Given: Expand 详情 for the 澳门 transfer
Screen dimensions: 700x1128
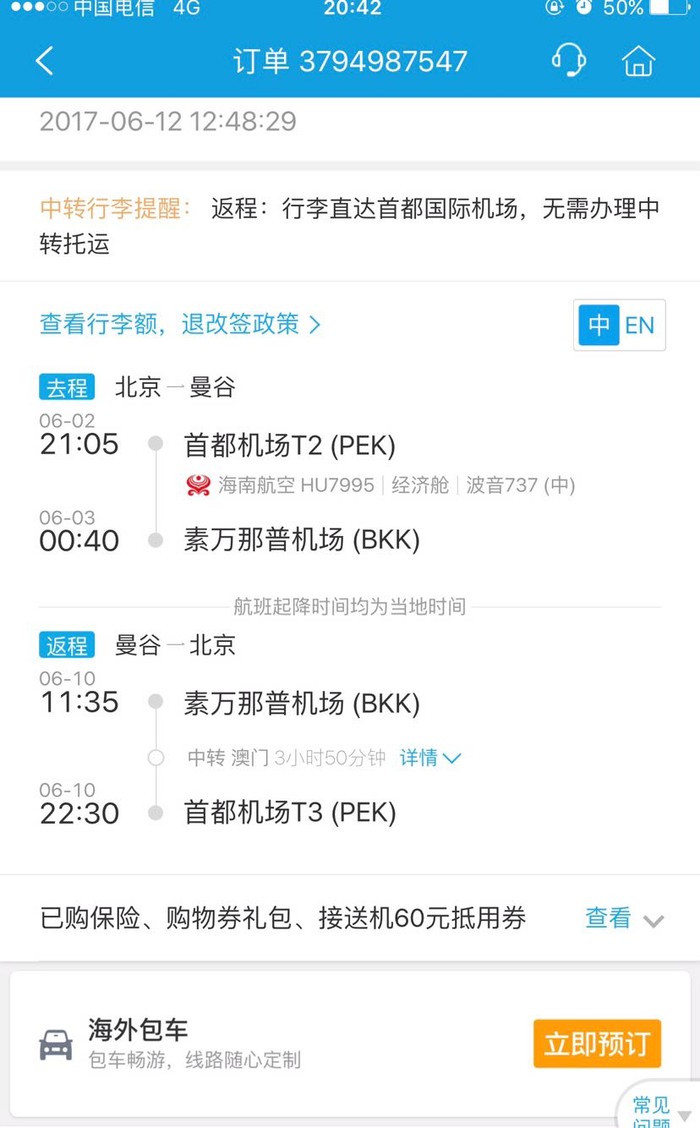Looking at the screenshot, I should pyautogui.click(x=430, y=757).
